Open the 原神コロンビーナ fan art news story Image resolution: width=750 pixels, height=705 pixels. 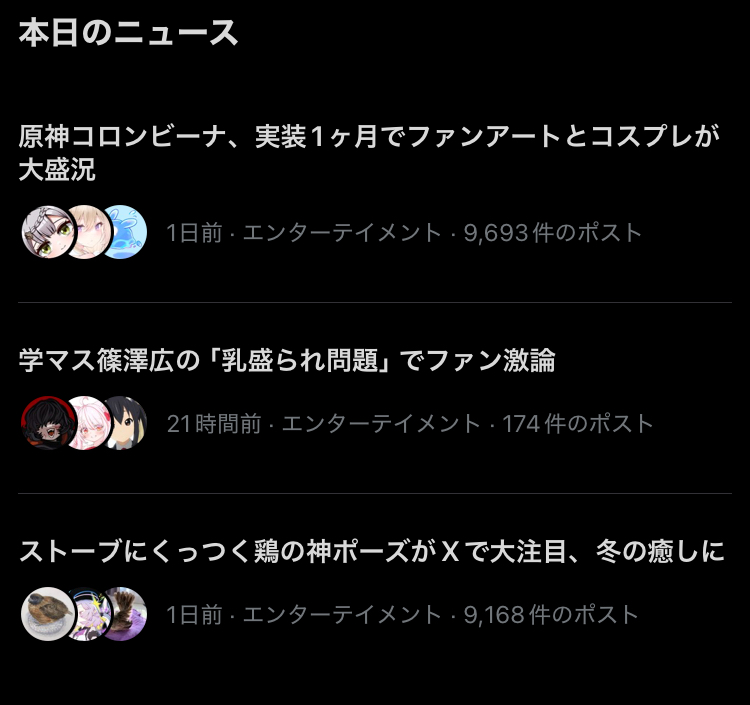click(369, 153)
